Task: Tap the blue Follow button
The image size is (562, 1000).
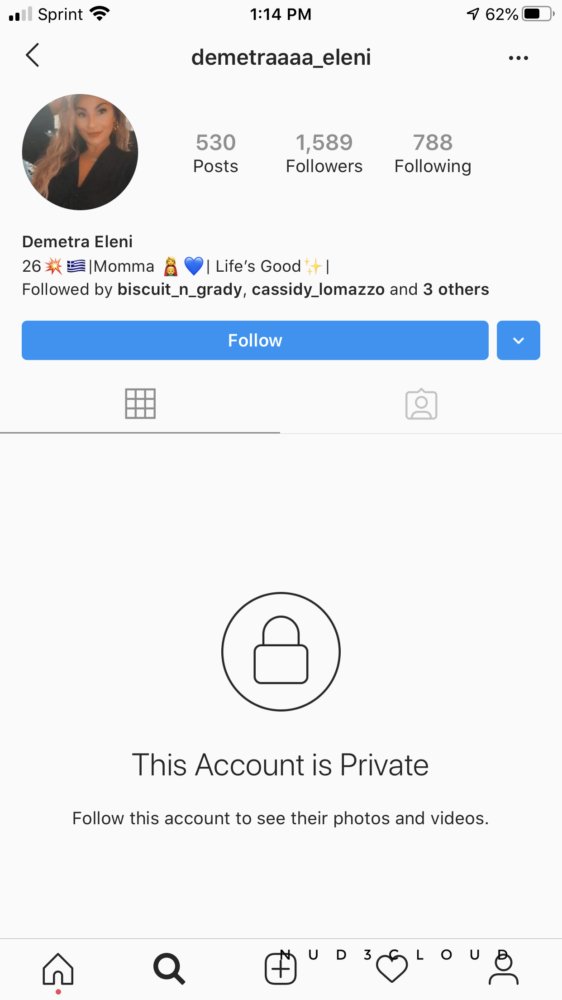Action: (x=255, y=340)
